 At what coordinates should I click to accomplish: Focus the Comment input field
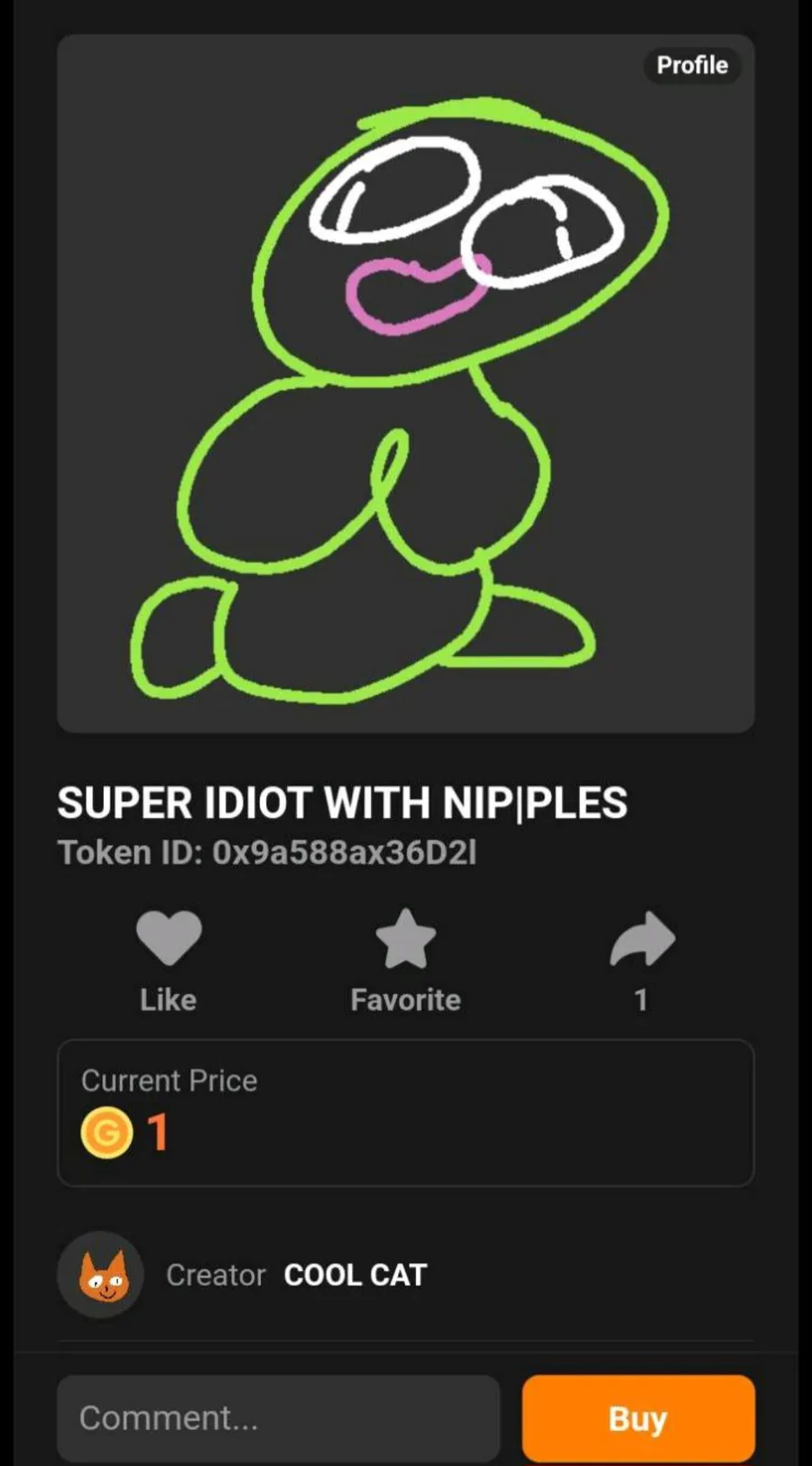tap(278, 1417)
